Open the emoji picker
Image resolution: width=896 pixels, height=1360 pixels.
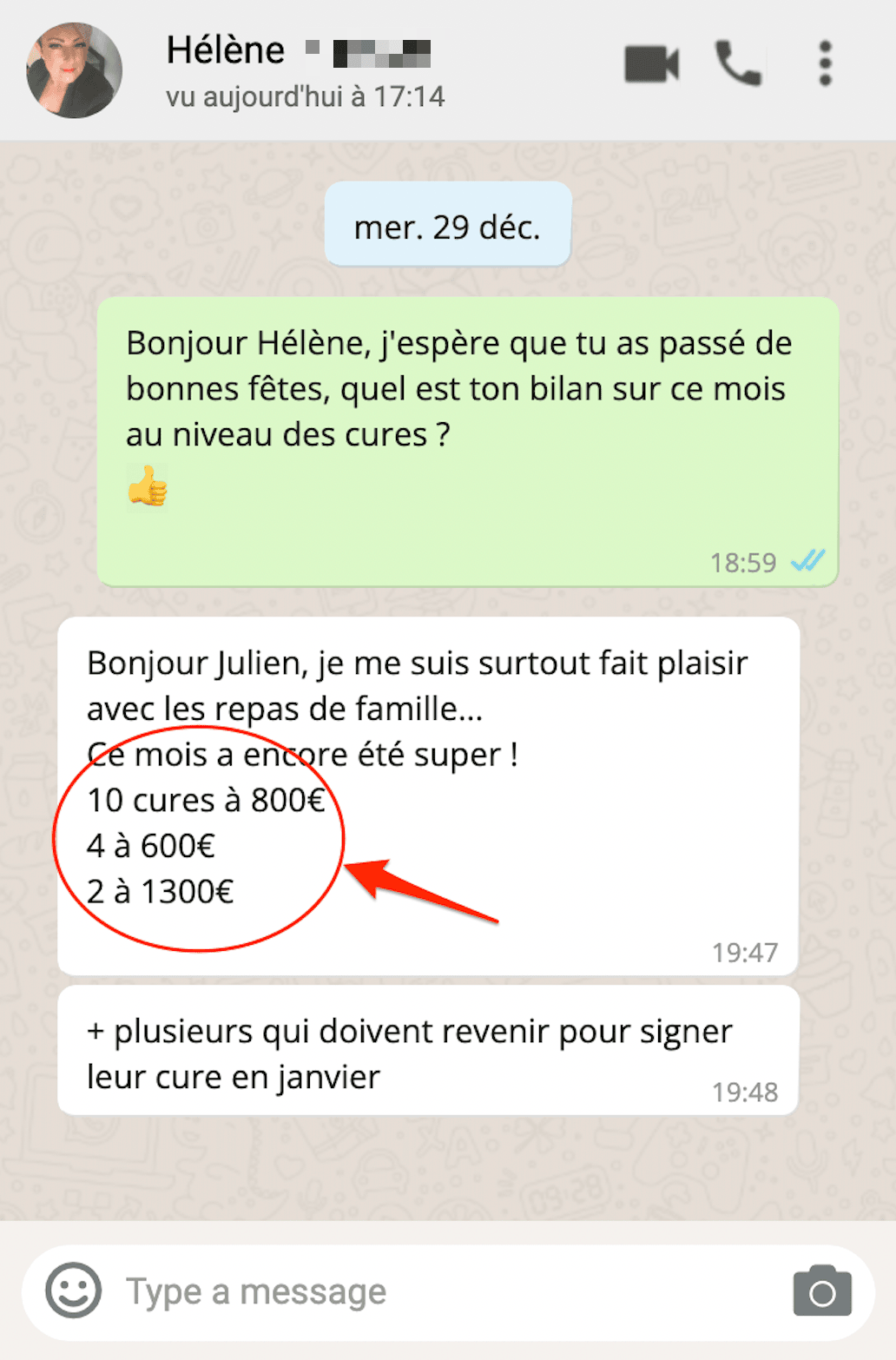pyautogui.click(x=74, y=1291)
